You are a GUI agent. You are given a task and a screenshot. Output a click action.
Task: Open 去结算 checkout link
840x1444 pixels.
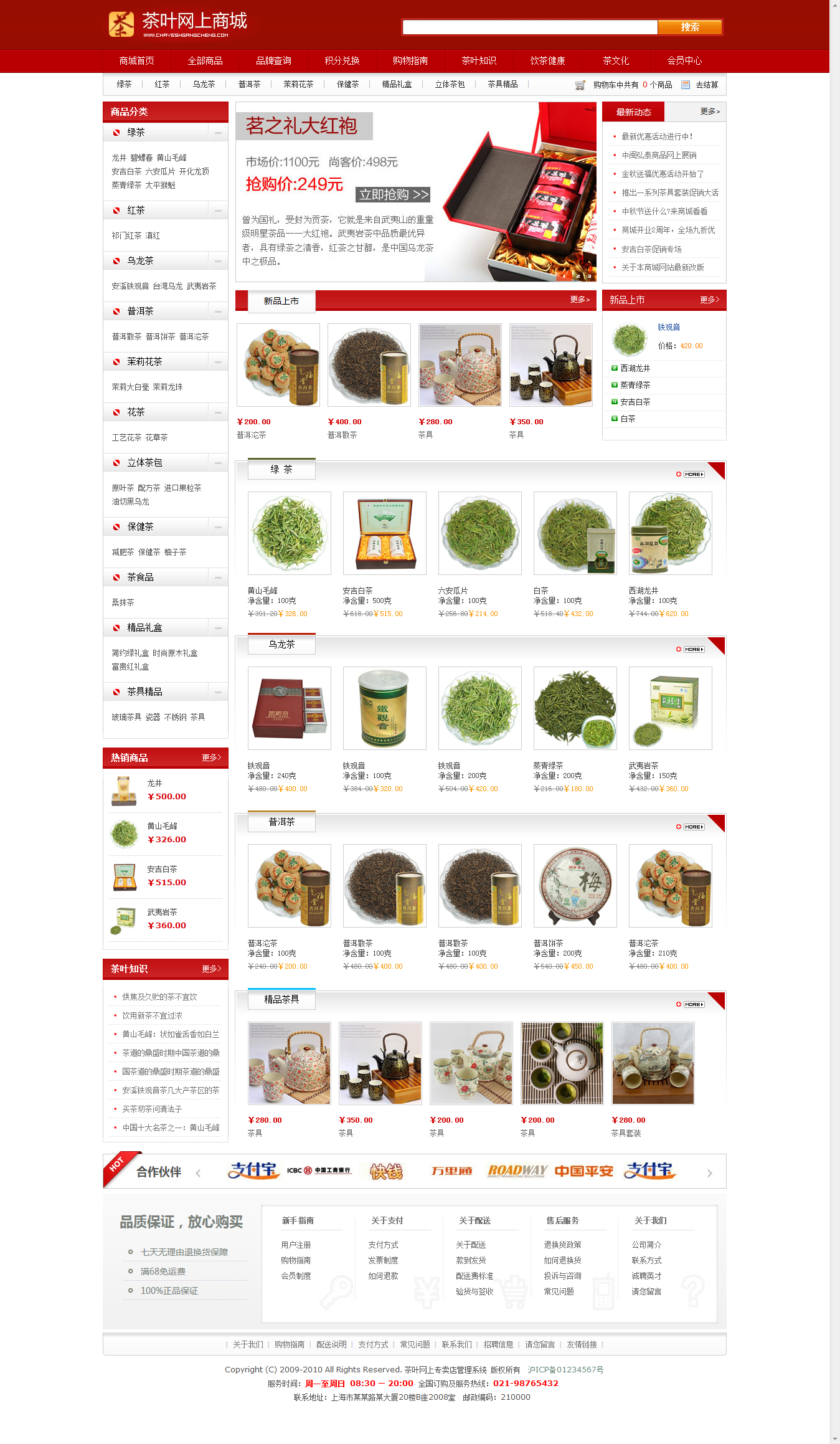coord(706,85)
